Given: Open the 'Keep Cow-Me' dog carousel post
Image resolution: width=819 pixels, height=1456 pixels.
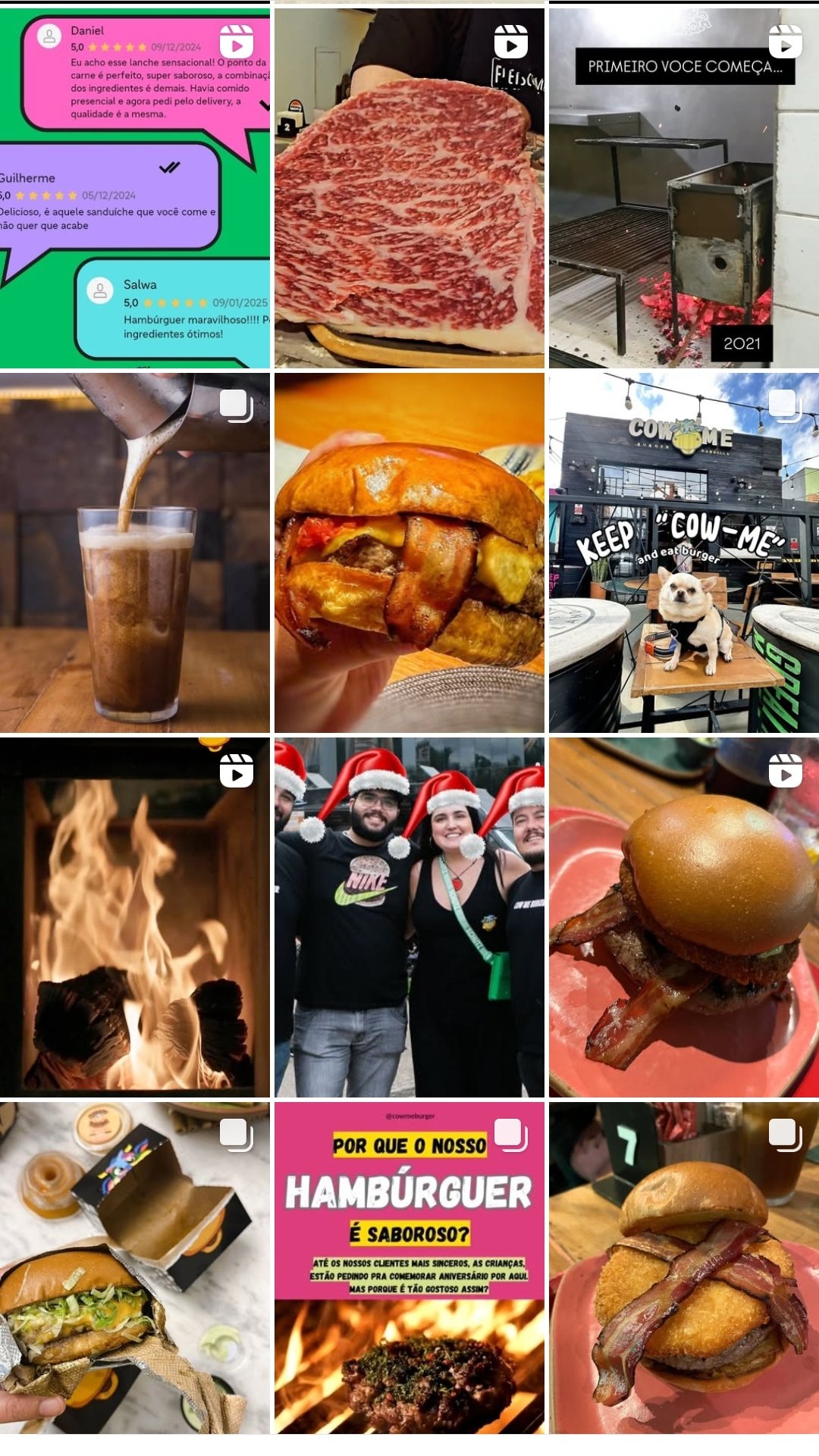Looking at the screenshot, I should [683, 552].
